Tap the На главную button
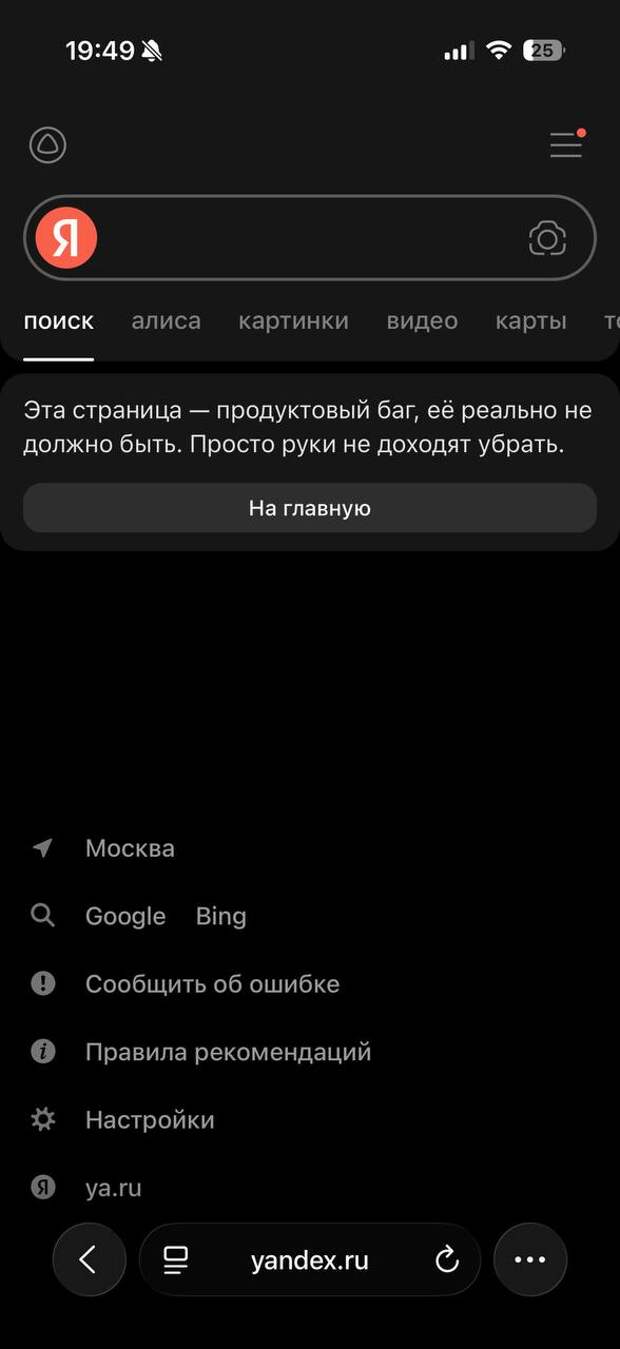Viewport: 620px width, 1349px height. point(310,508)
